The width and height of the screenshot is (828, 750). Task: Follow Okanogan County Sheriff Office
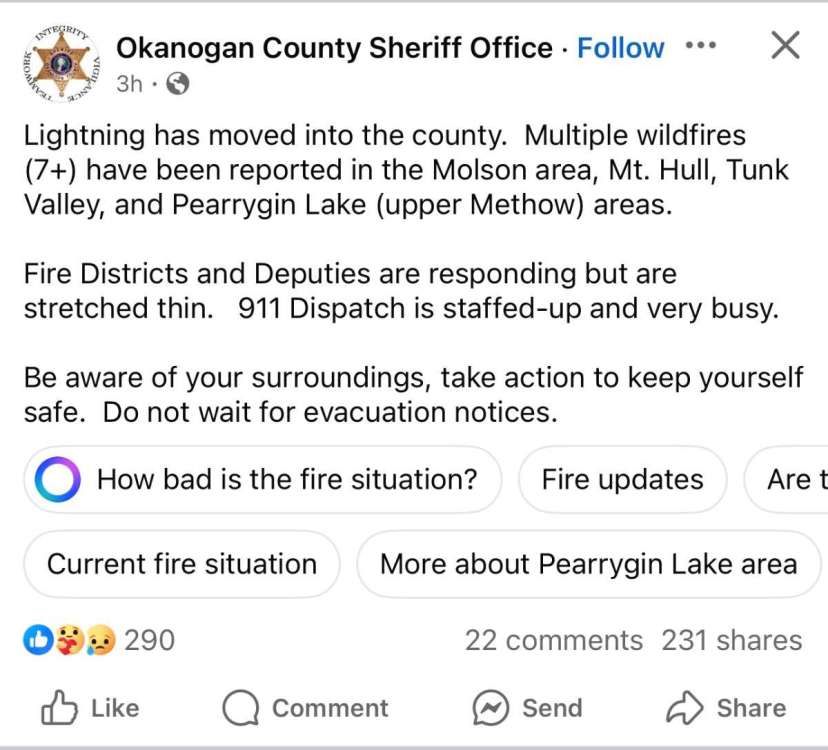pyautogui.click(x=620, y=48)
